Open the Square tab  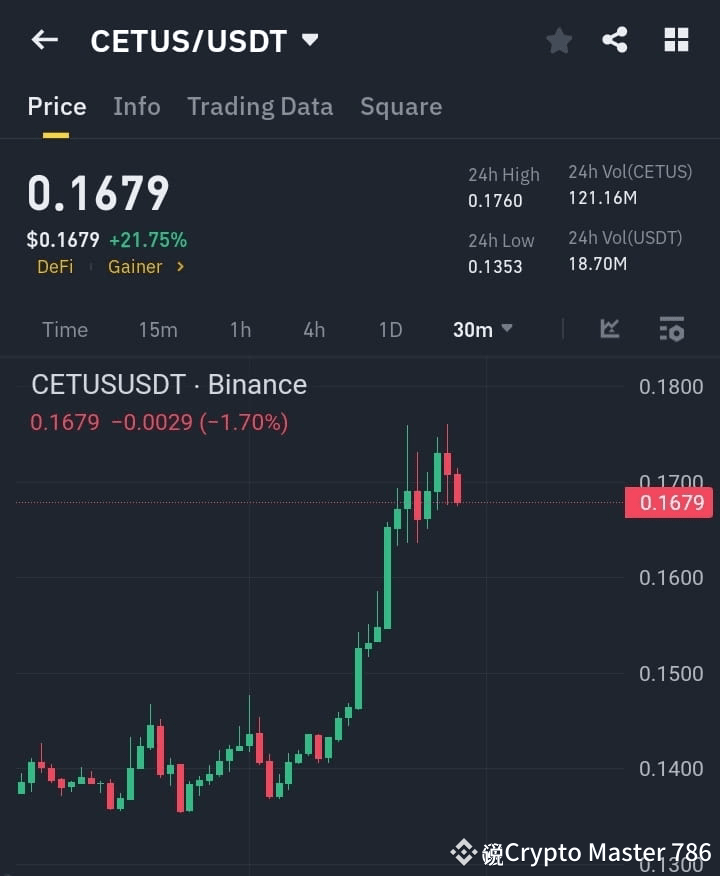[401, 107]
